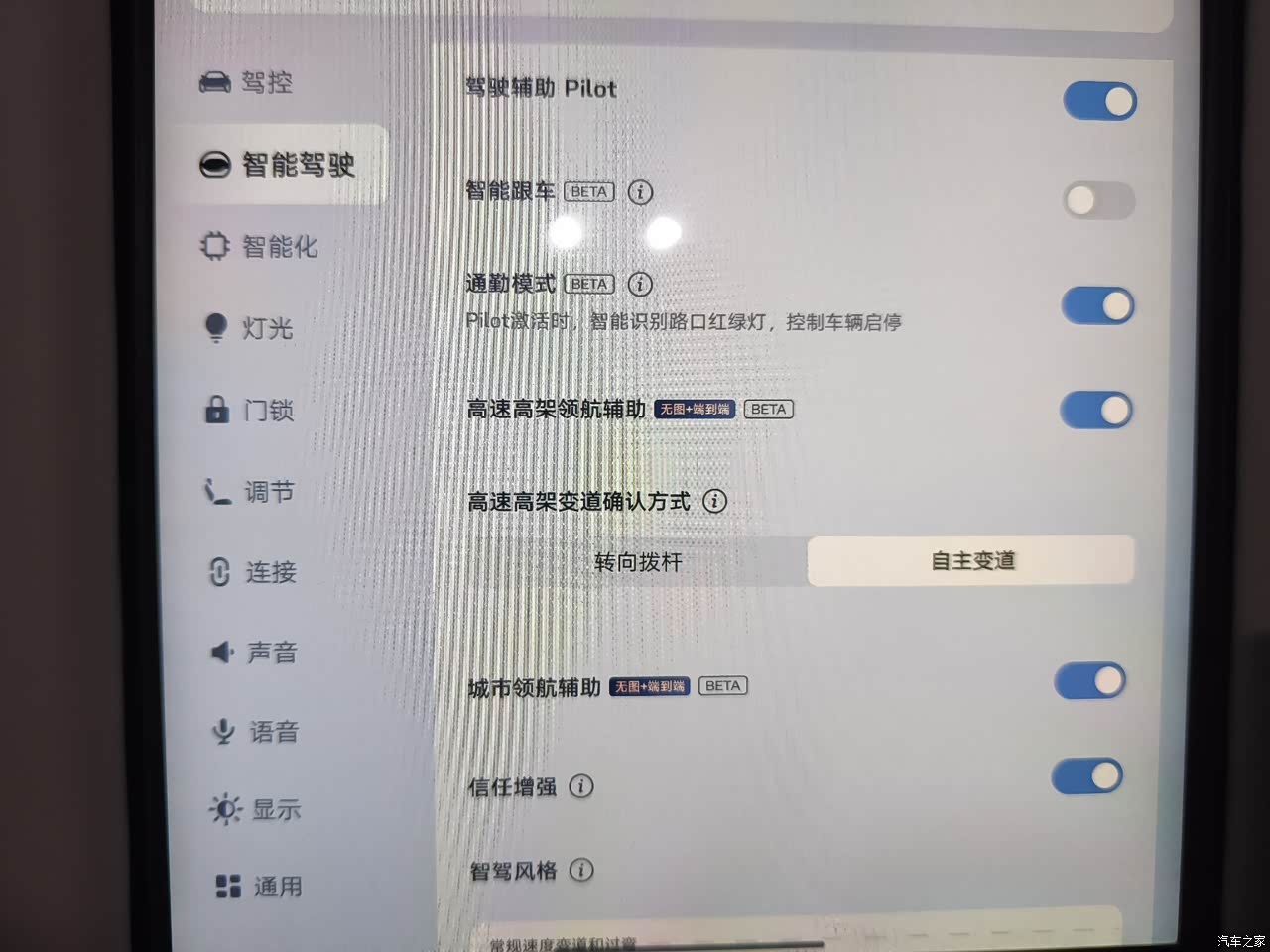
Task: Show info for 高速高架变道确认方式
Action: (x=714, y=501)
